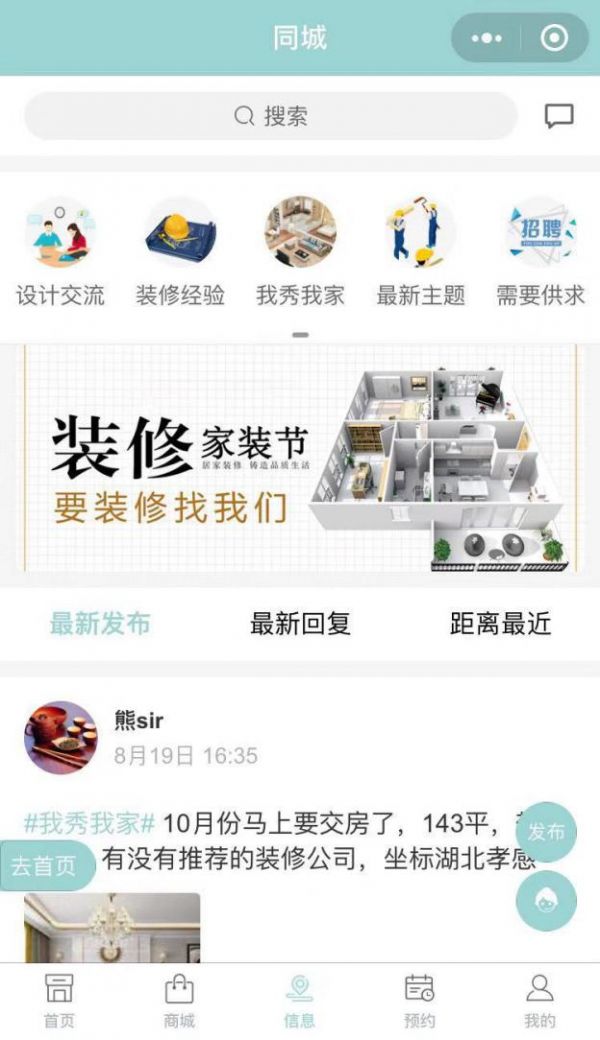
Task: Switch to the 最新回复 tab
Action: pos(300,624)
